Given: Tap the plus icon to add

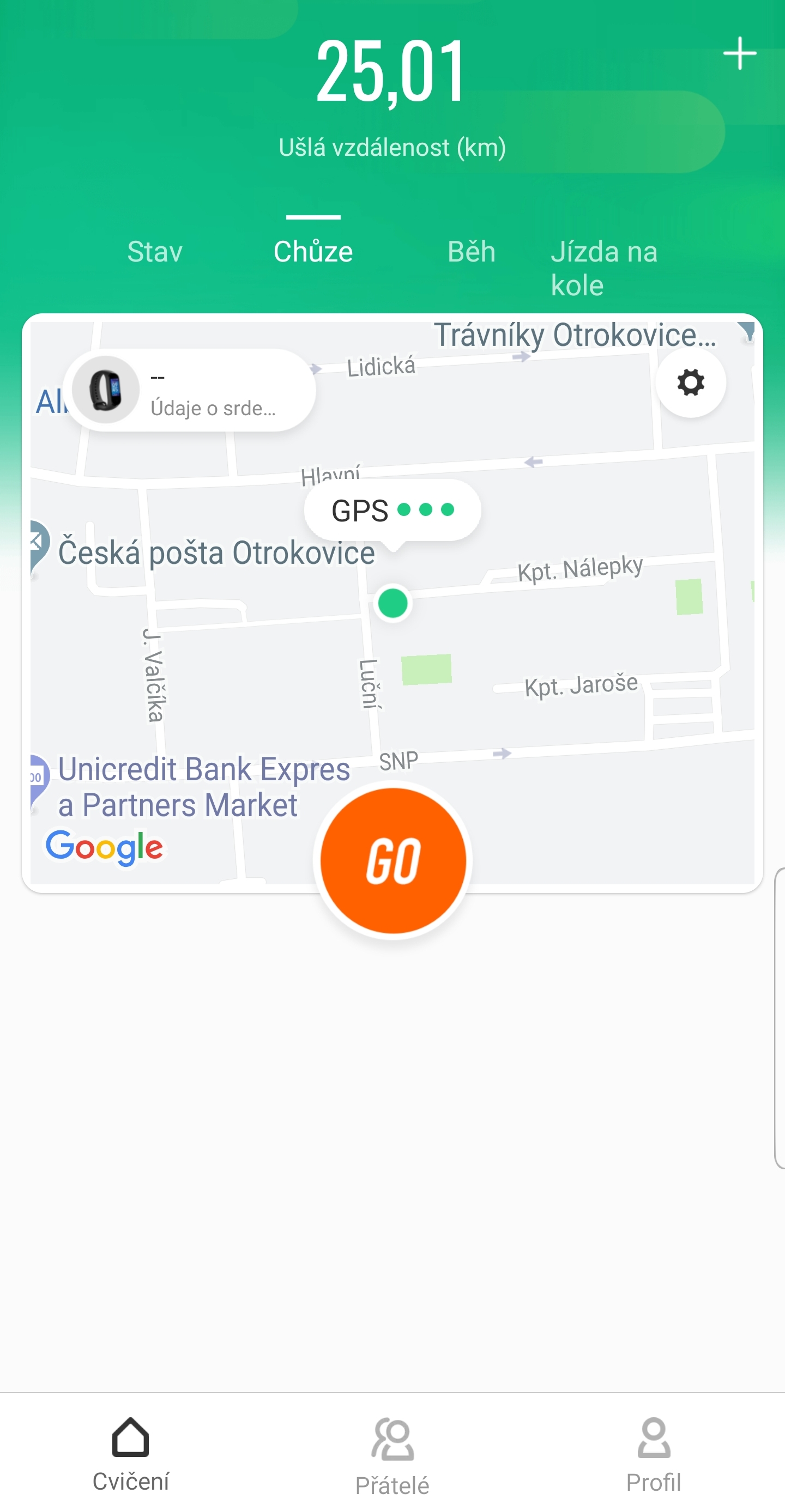Looking at the screenshot, I should coord(739,53).
